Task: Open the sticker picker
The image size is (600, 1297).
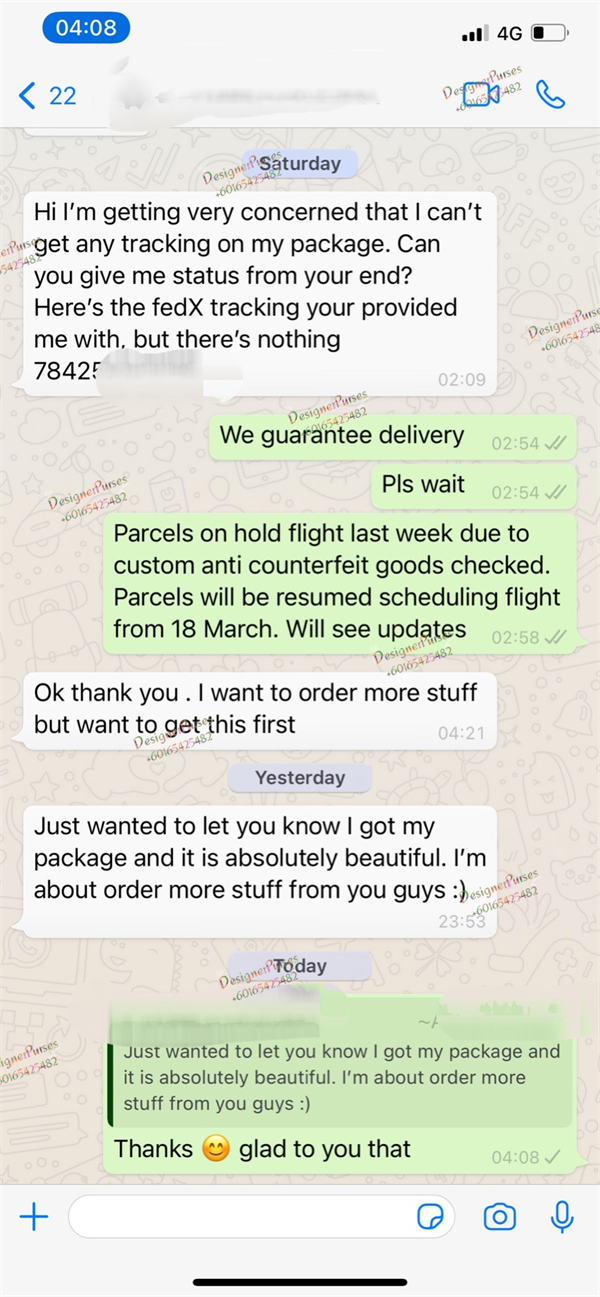Action: tap(430, 1216)
